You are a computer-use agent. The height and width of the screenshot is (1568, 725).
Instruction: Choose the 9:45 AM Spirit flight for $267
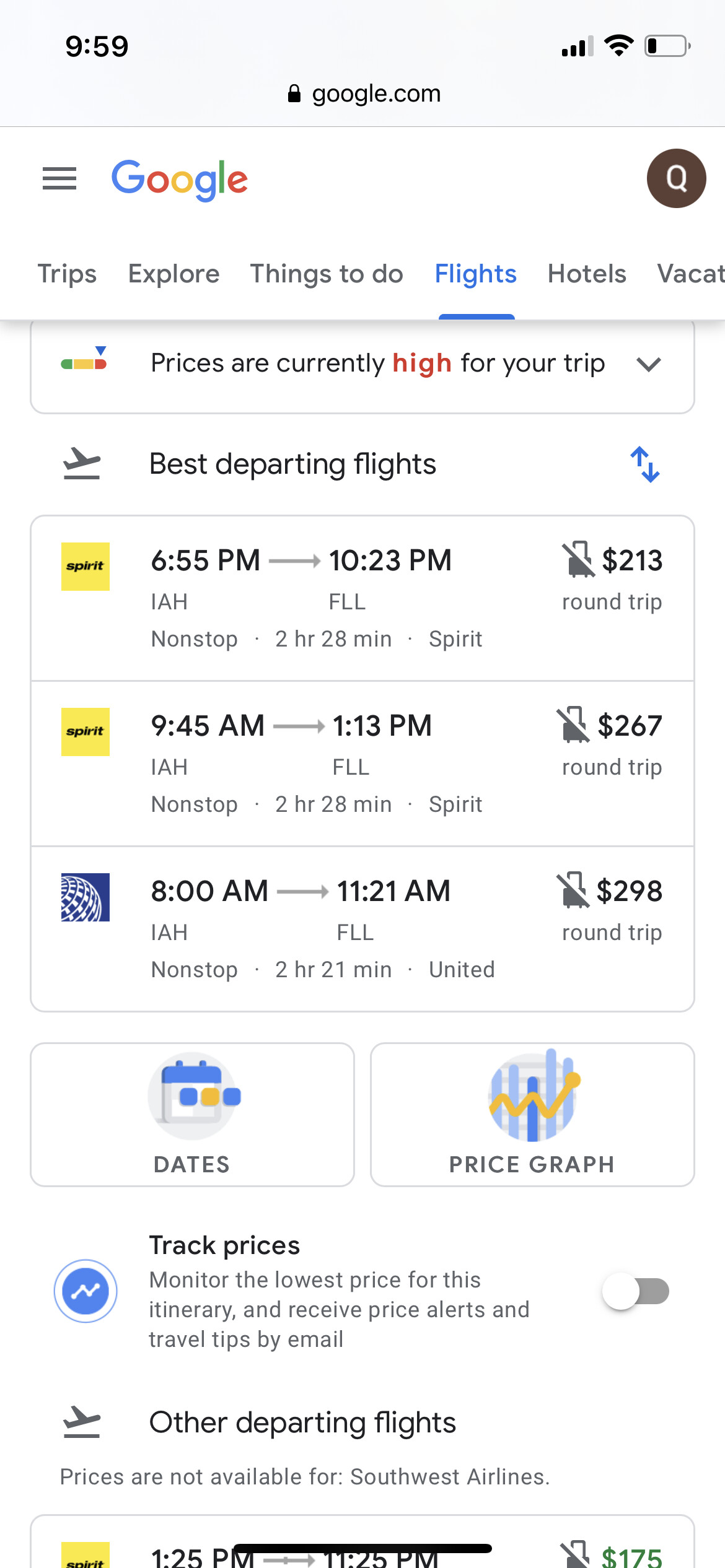(362, 764)
